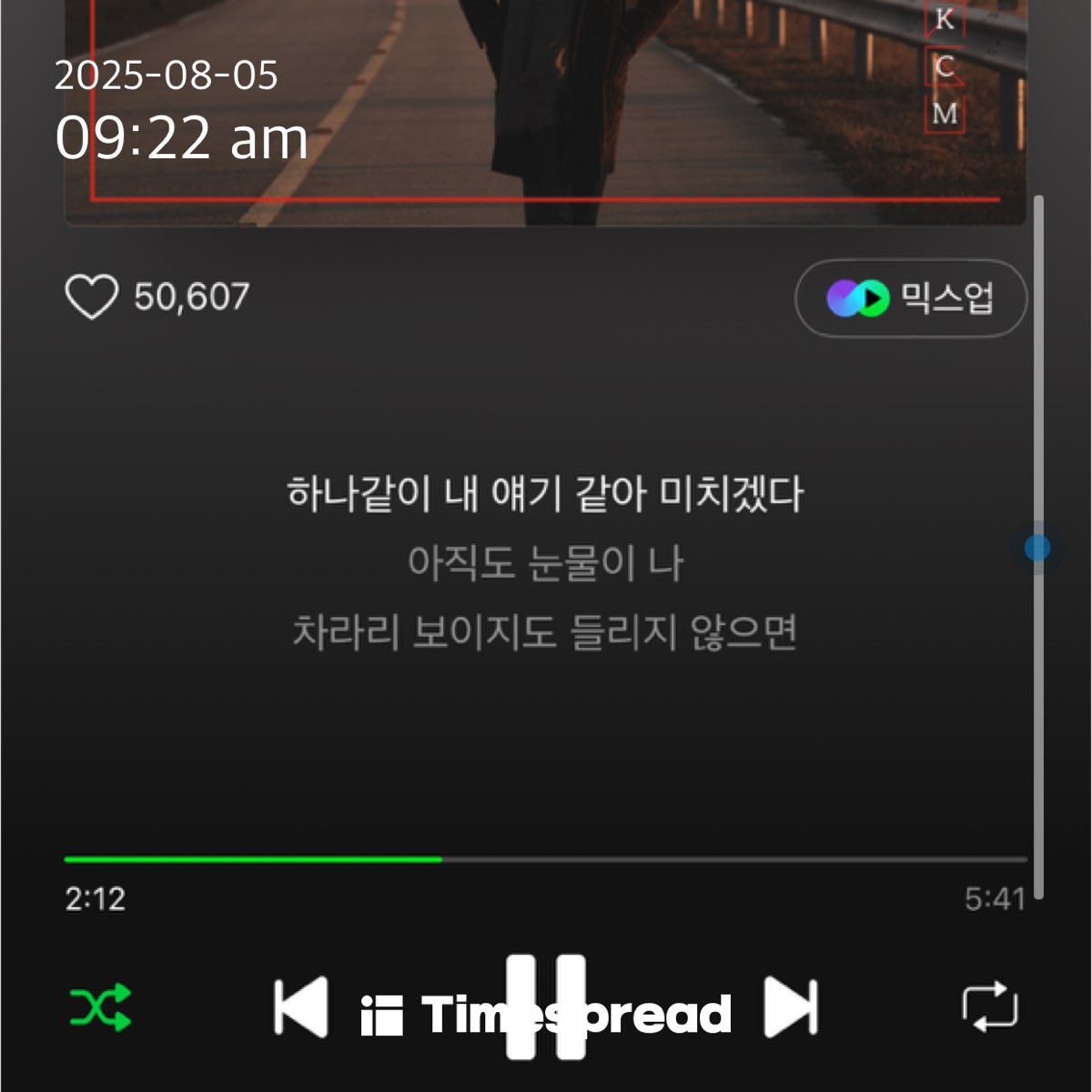
Task: Open full lyrics from the highlighted line
Action: (546, 494)
